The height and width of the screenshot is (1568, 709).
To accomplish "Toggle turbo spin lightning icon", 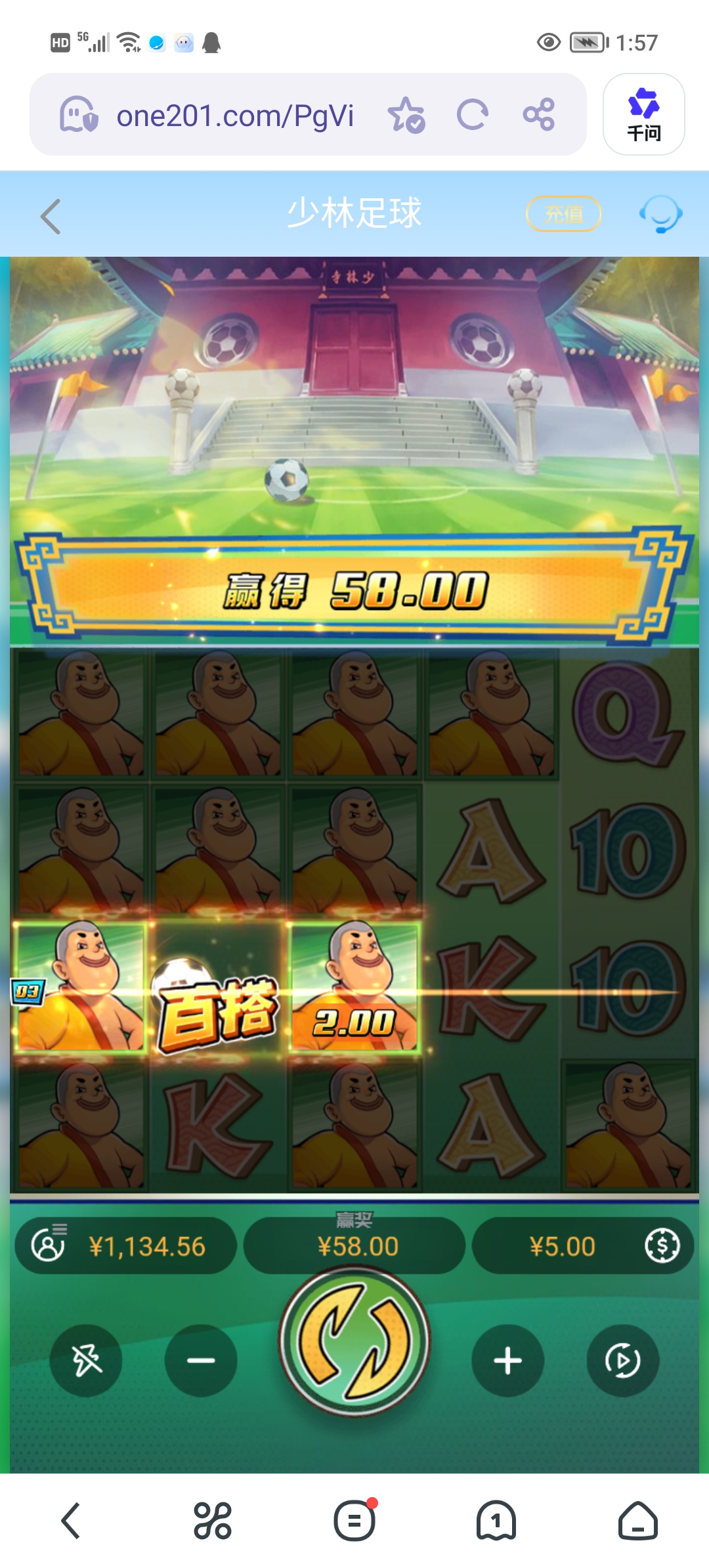I will coord(86,1360).
